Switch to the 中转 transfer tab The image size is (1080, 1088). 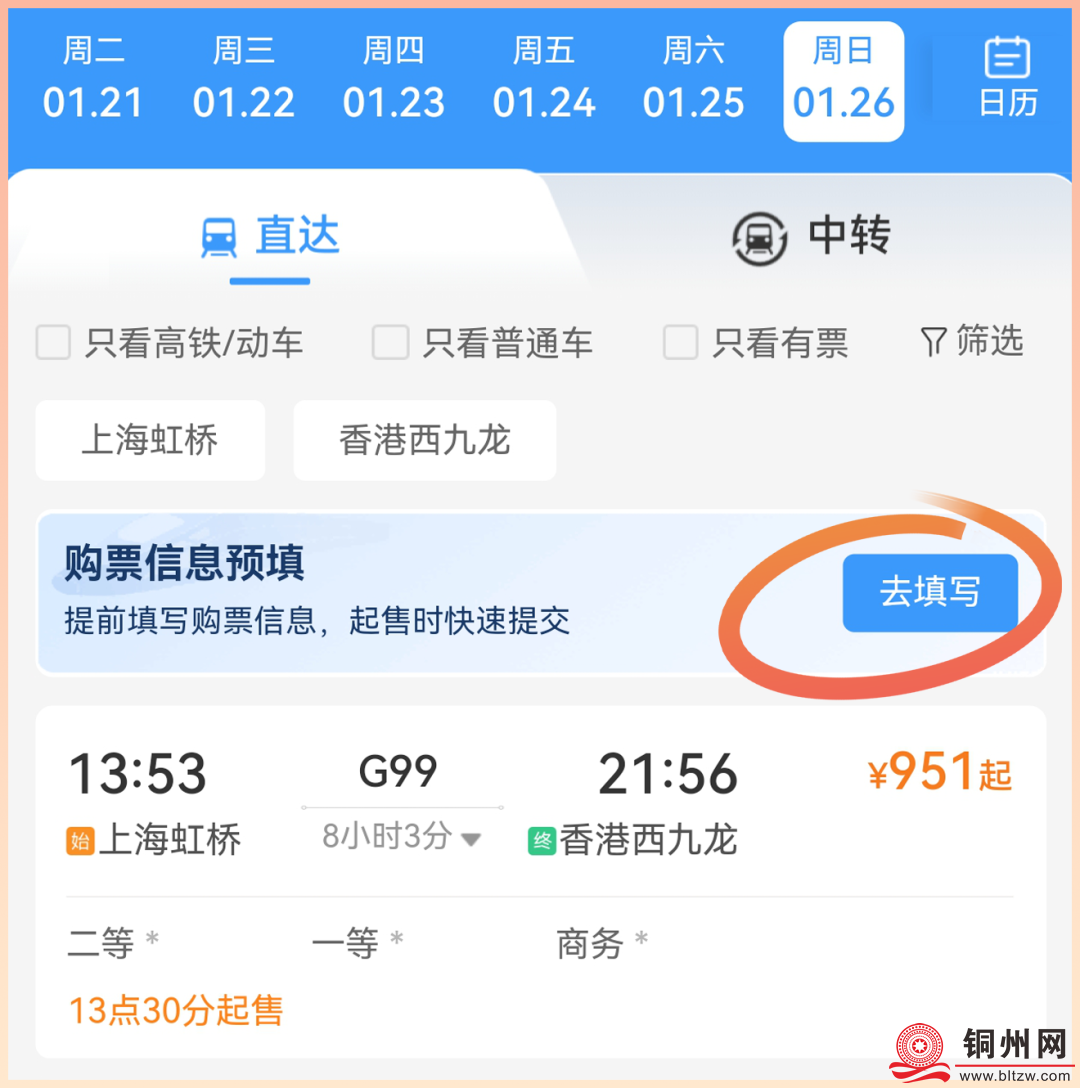pos(811,238)
